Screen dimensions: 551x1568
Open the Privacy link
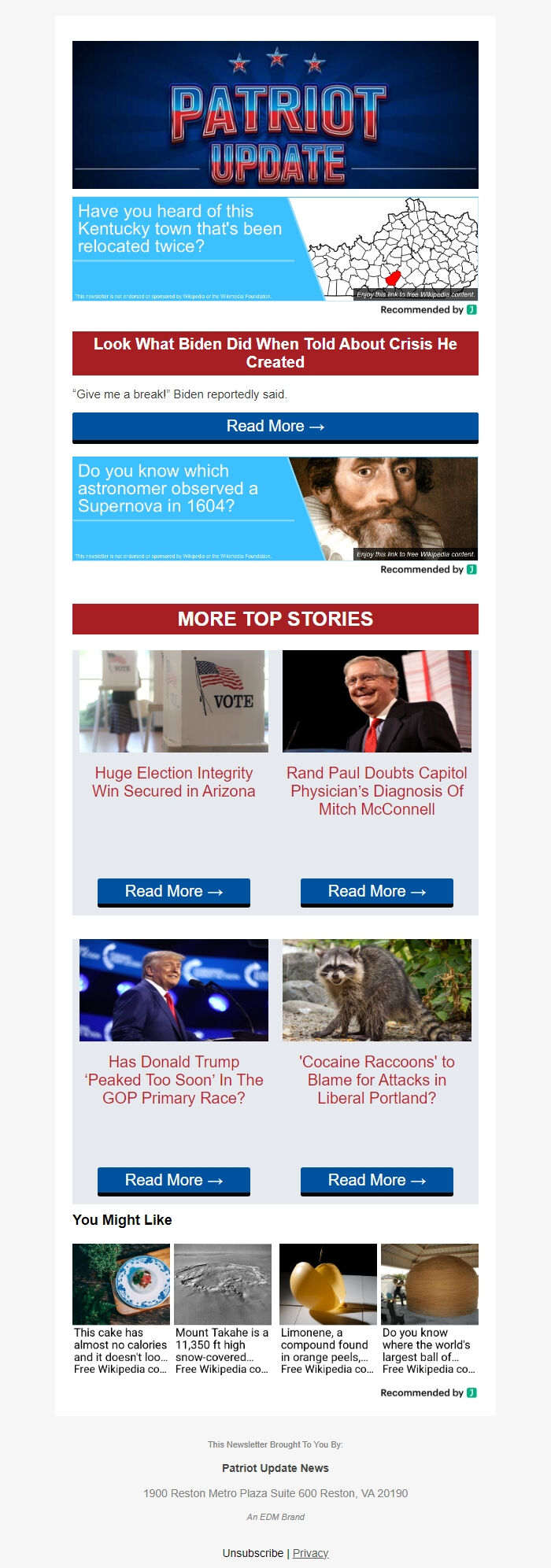pos(310,1553)
